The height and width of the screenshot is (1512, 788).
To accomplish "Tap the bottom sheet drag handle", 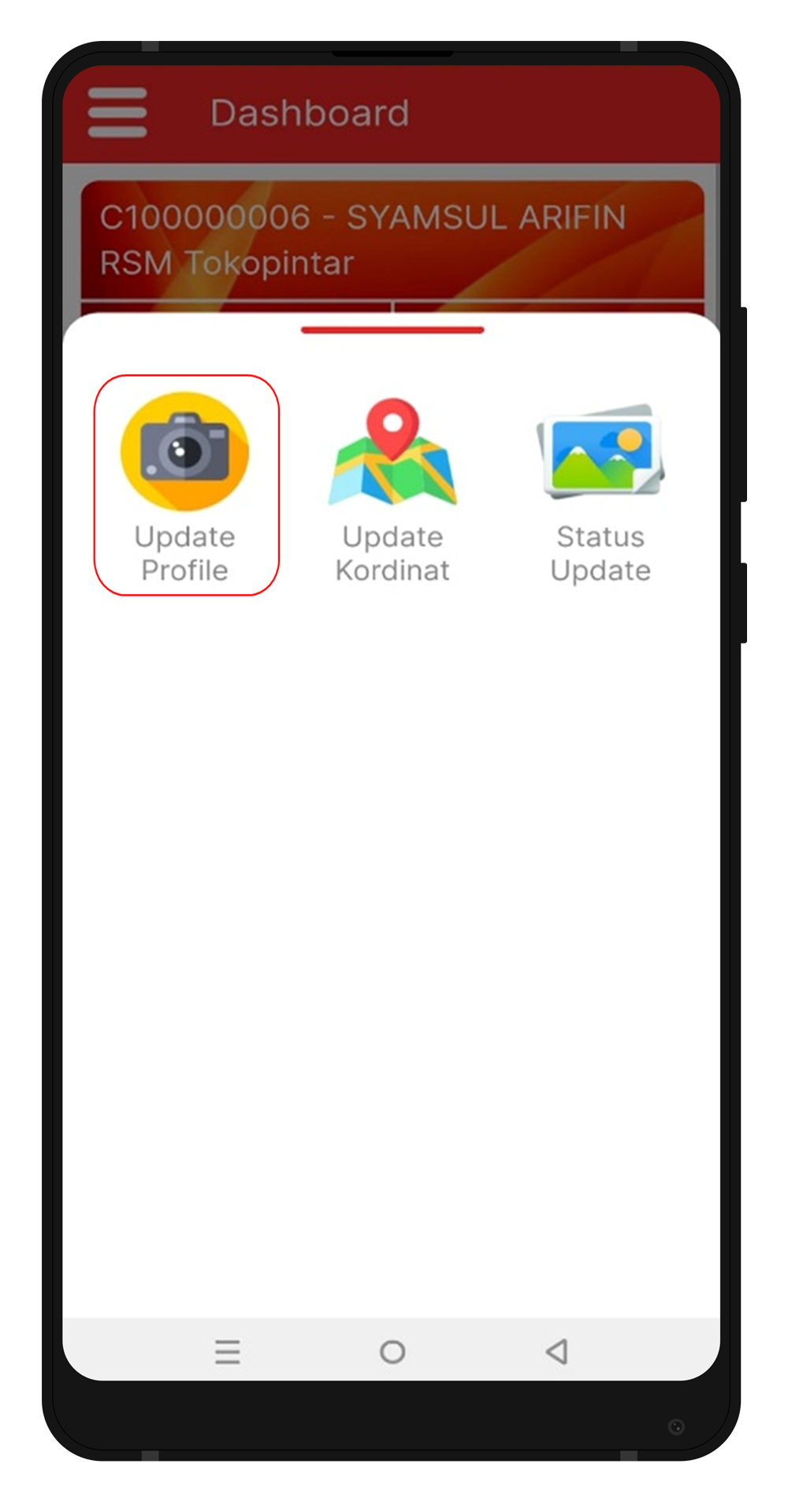I will tap(392, 330).
